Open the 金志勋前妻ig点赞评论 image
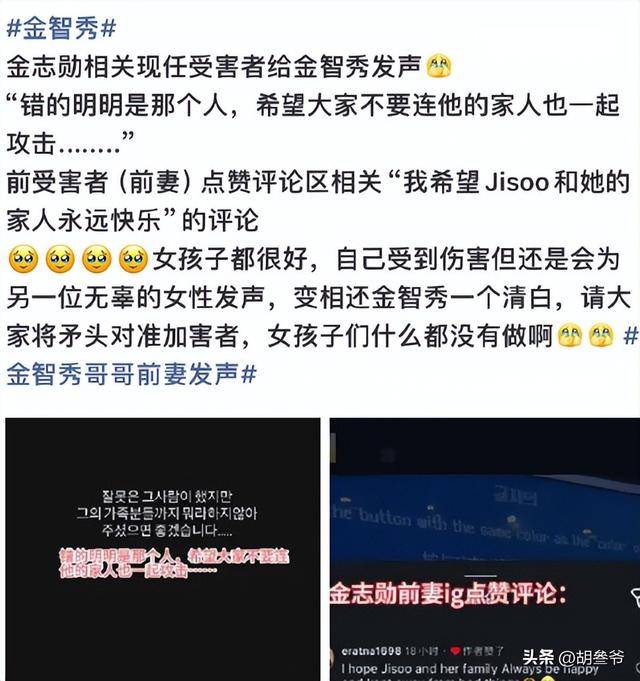 (484, 547)
